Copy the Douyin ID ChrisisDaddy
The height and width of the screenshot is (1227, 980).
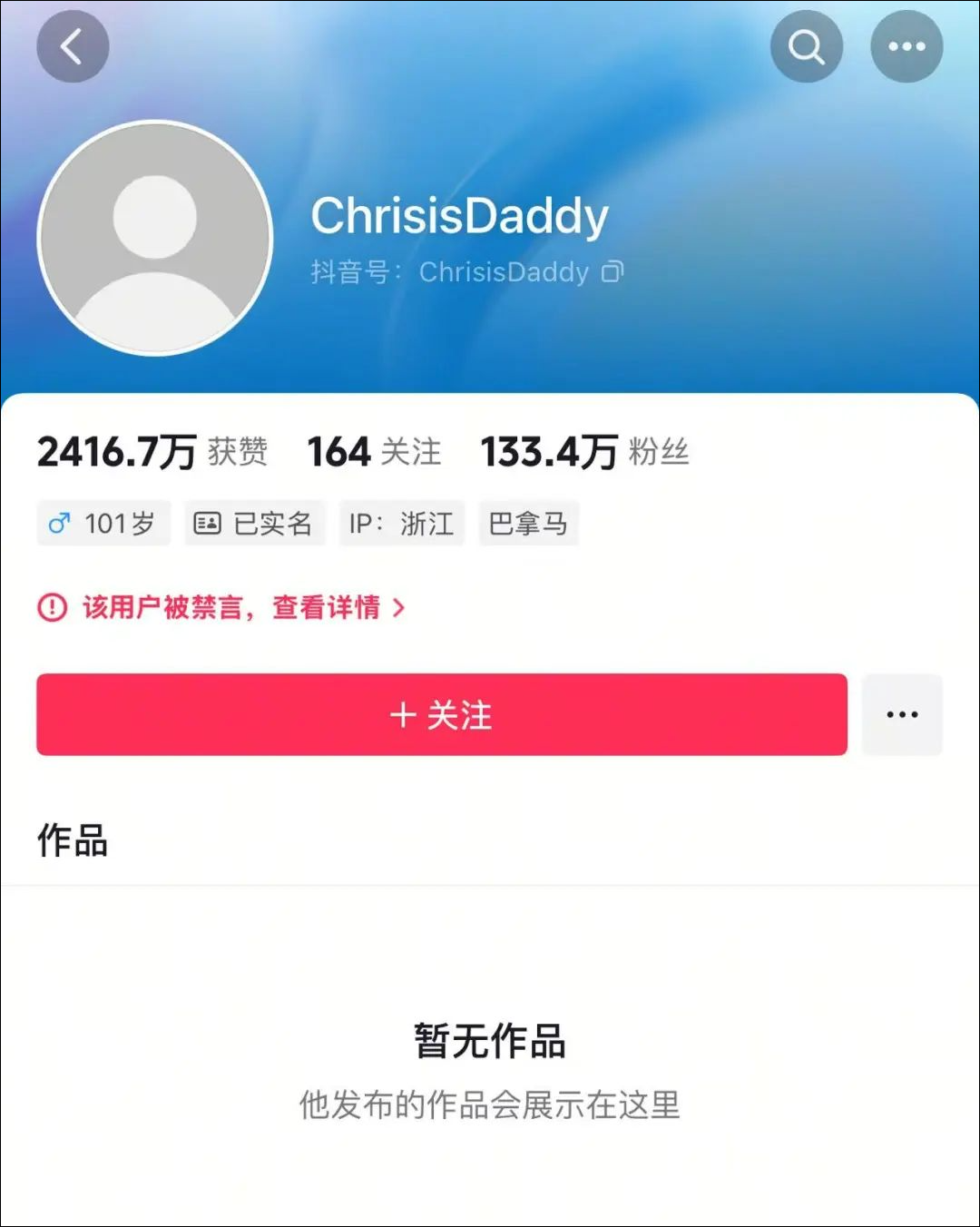click(613, 271)
